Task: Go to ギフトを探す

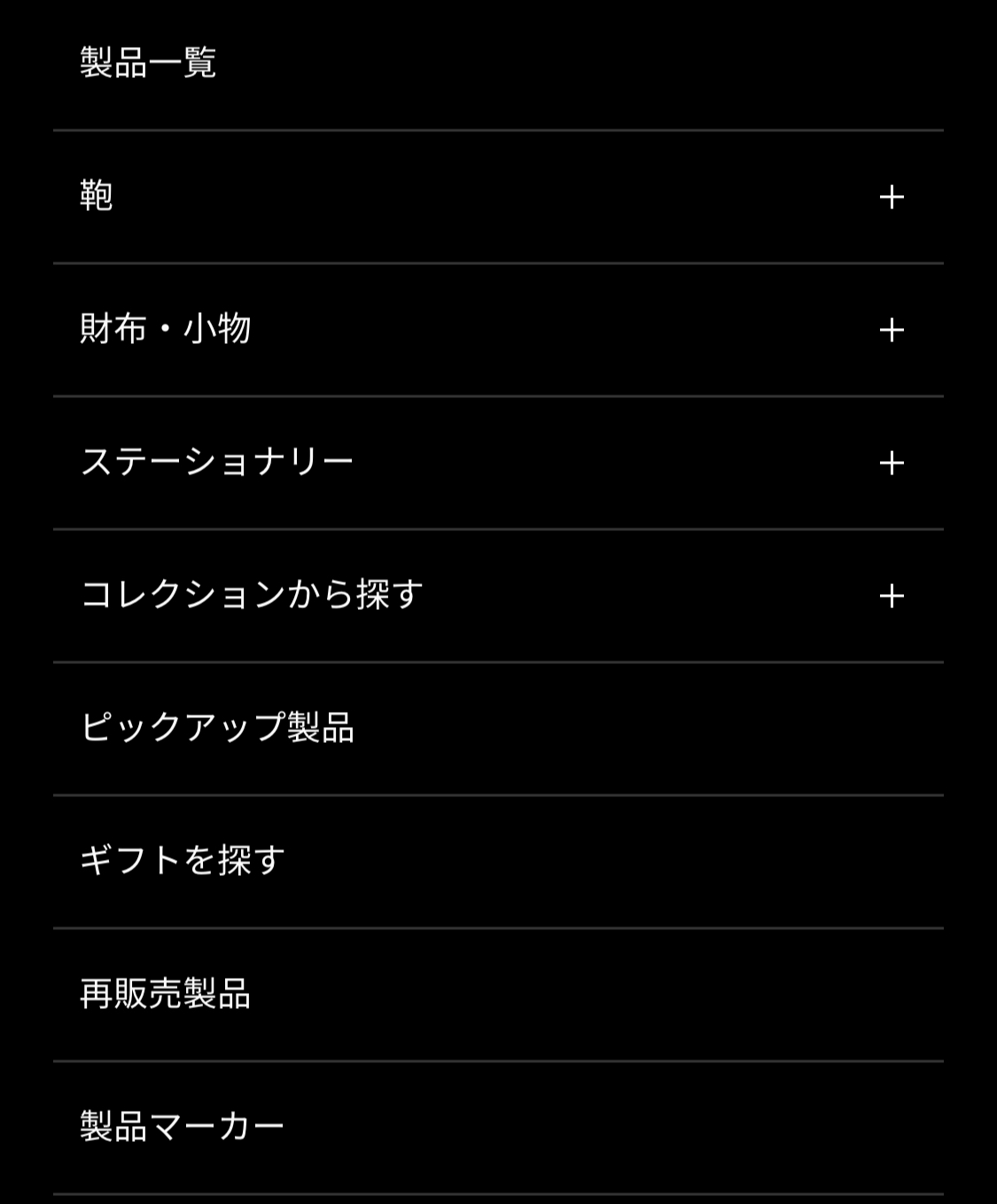Action: point(183,861)
